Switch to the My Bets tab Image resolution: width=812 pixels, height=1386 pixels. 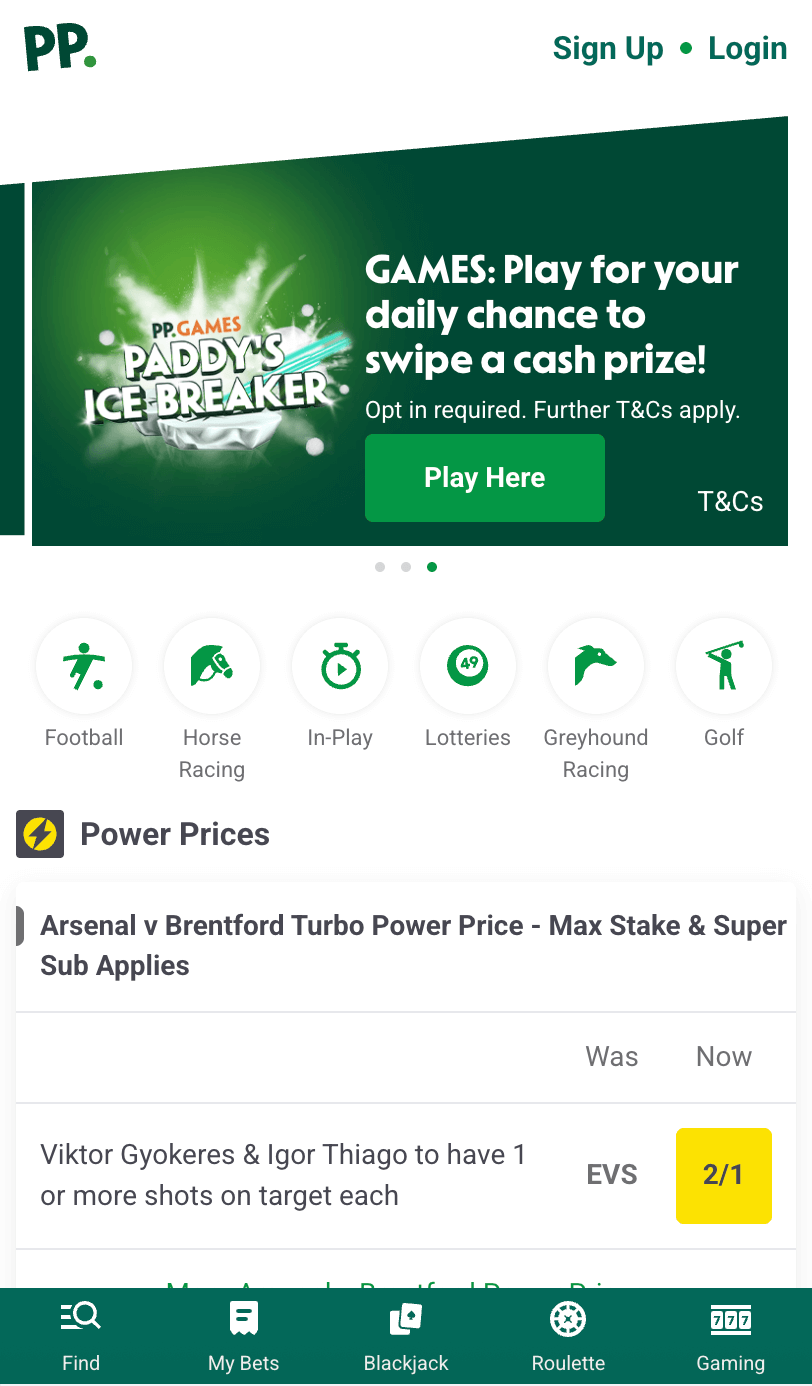point(243,1336)
